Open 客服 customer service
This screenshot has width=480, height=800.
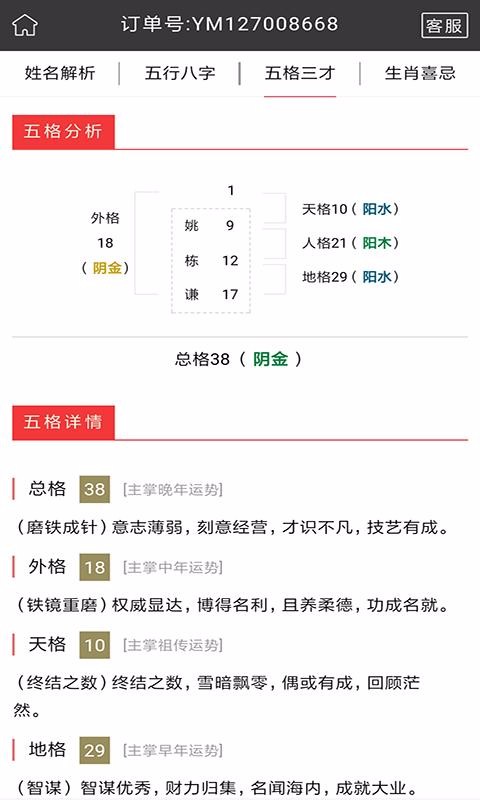click(444, 25)
